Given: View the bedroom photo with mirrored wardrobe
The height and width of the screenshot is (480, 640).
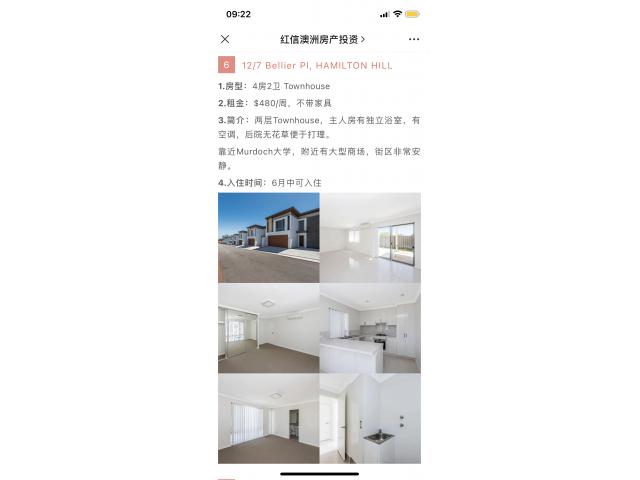Looking at the screenshot, I should (268, 328).
